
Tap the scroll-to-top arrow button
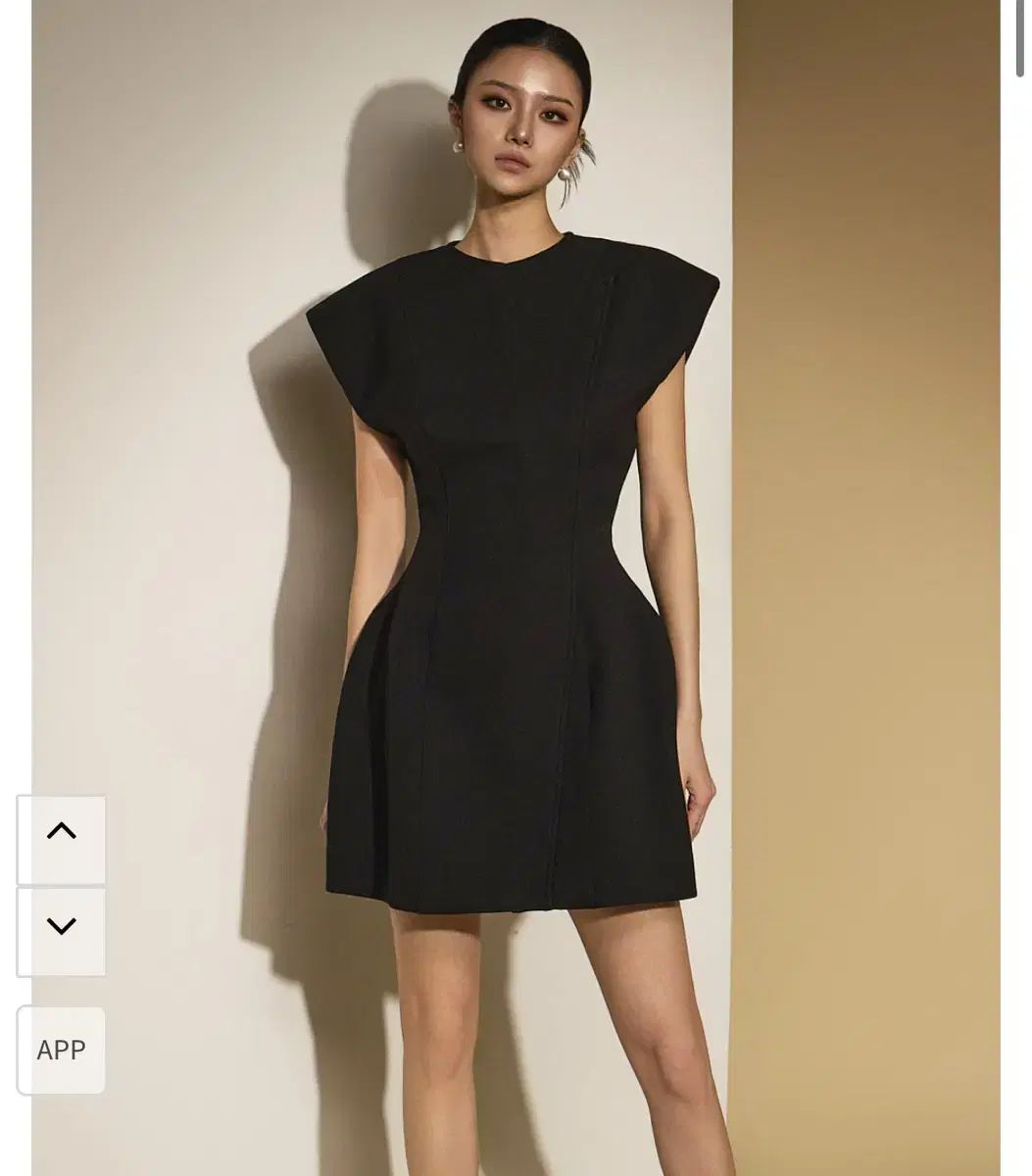point(61,840)
